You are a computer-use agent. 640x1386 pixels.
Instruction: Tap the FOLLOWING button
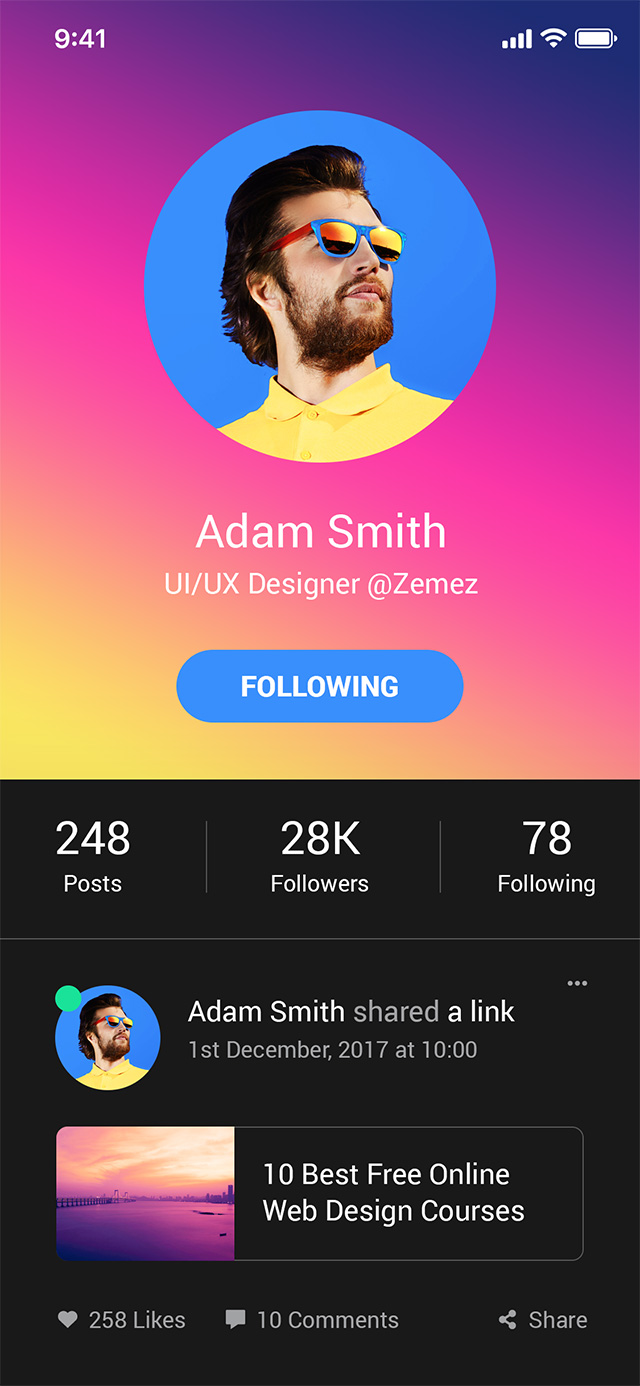(320, 686)
